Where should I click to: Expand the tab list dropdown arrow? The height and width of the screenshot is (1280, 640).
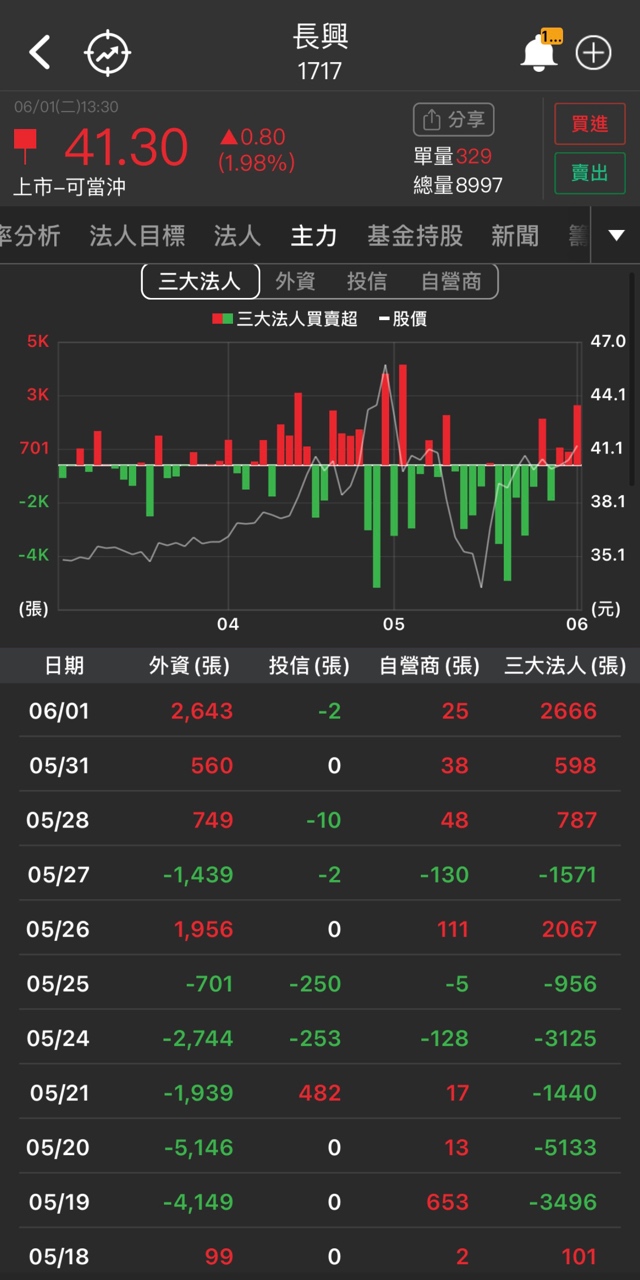[616, 236]
